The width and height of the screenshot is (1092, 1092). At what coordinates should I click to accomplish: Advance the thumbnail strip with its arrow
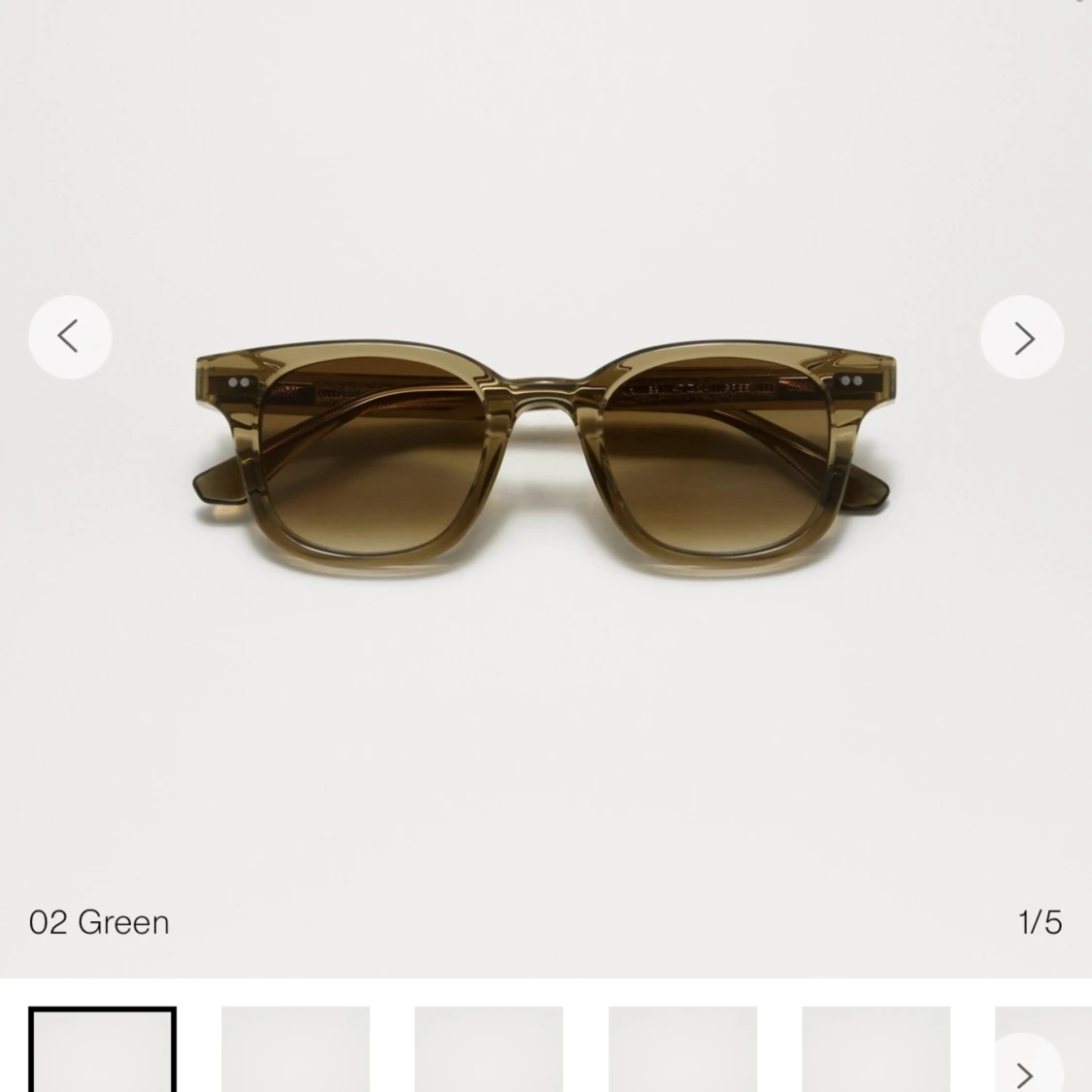point(1025,1071)
